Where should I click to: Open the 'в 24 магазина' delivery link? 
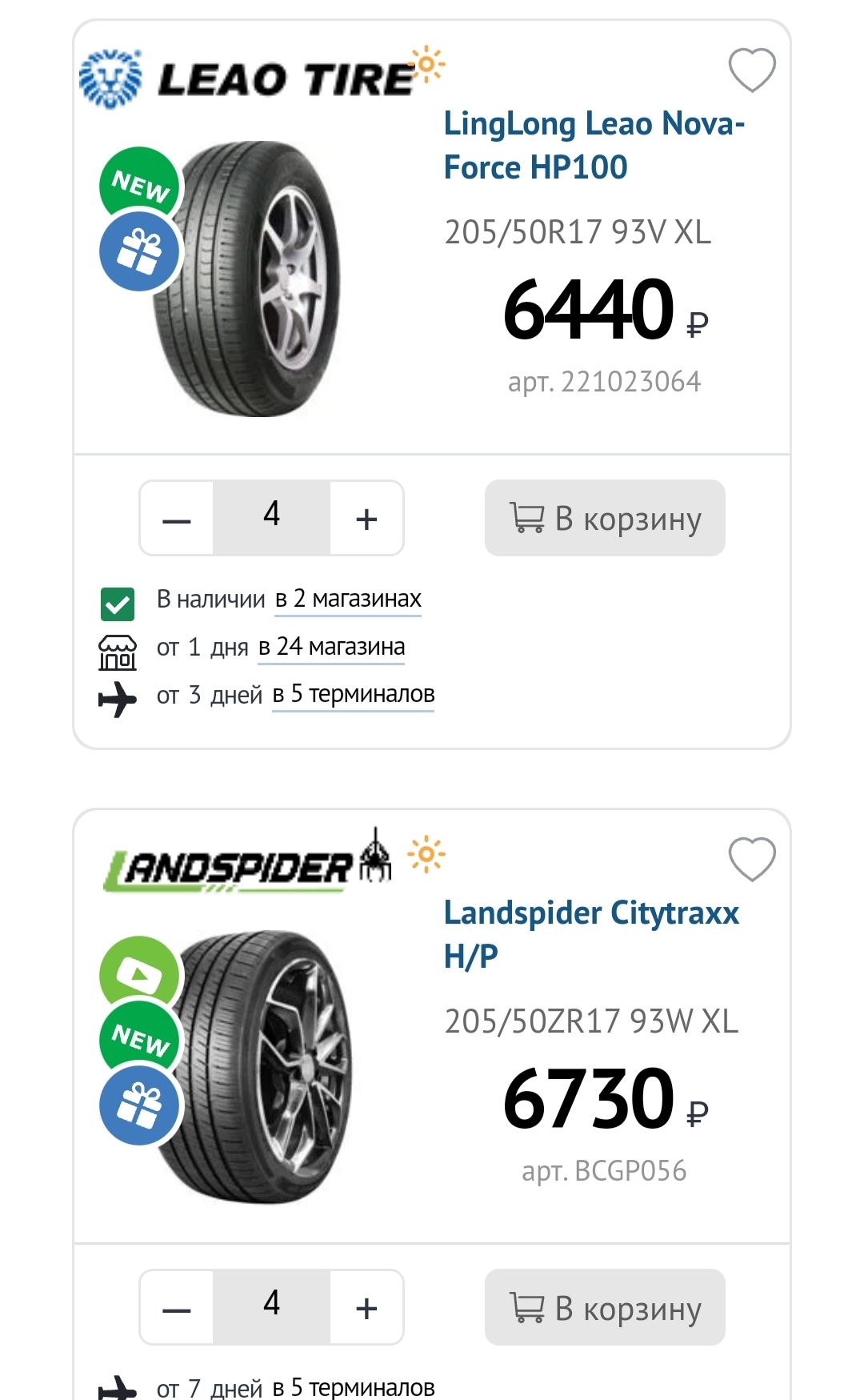(331, 647)
